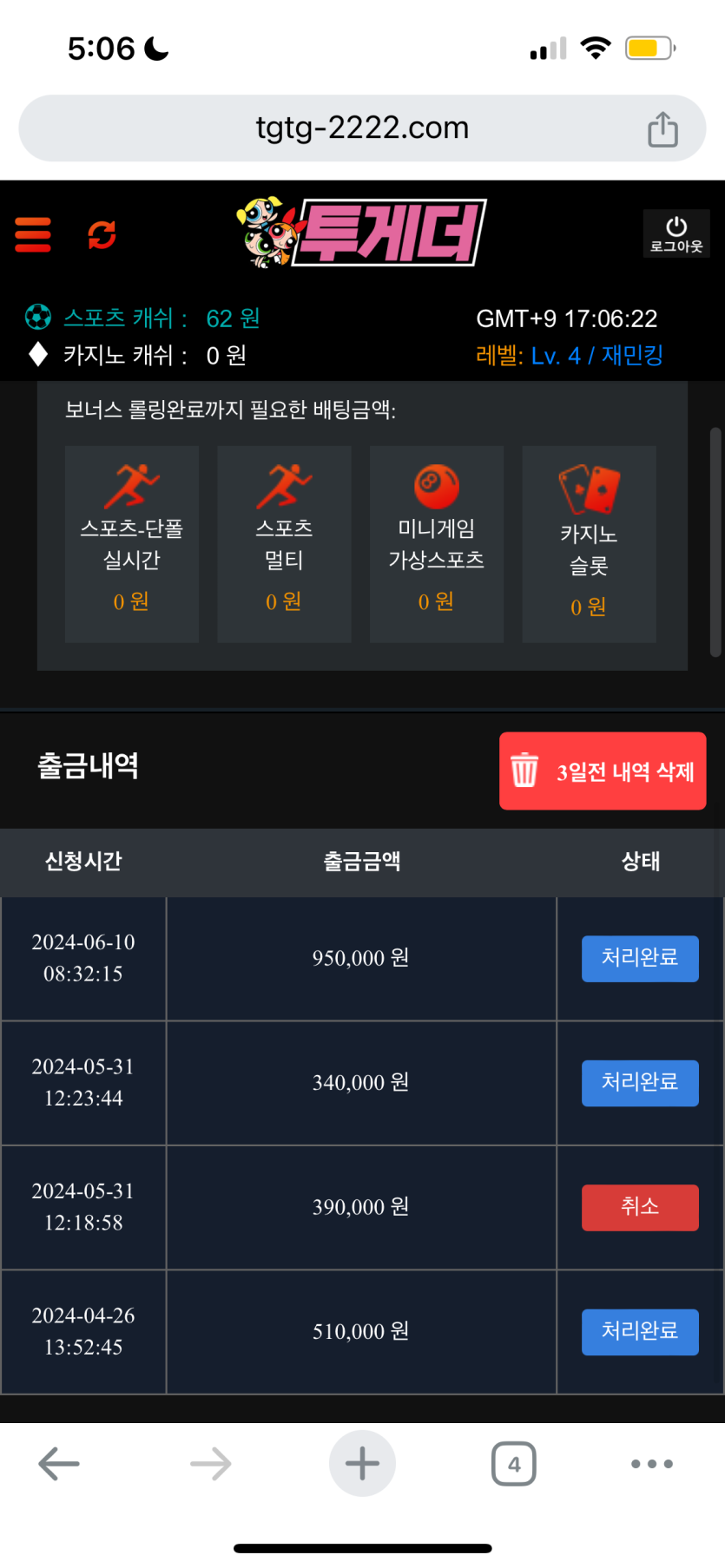The height and width of the screenshot is (1568, 725).
Task: Tap the 로그아웃 logout button
Action: (676, 234)
